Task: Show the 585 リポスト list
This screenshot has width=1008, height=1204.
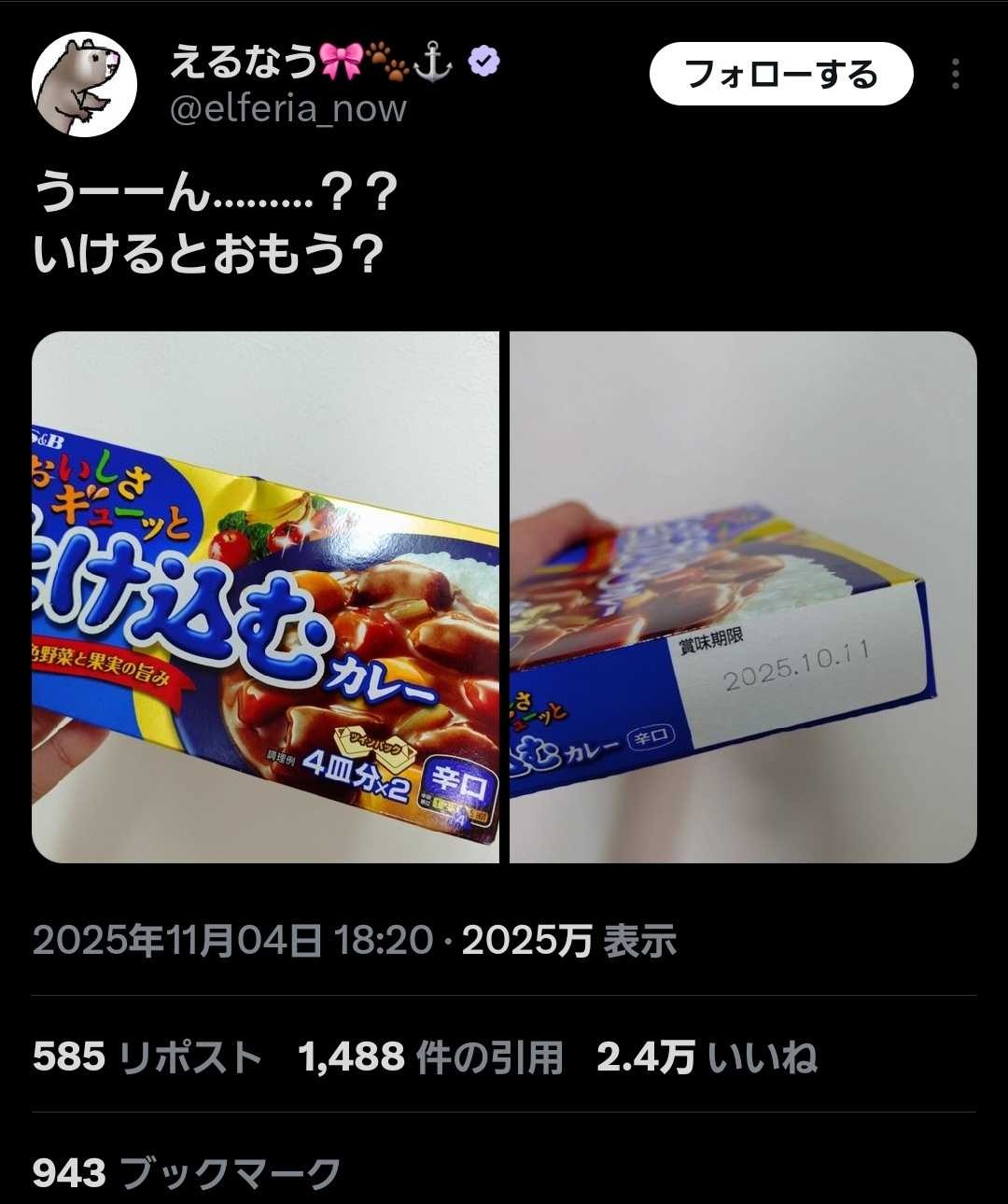Action: (x=147, y=1057)
